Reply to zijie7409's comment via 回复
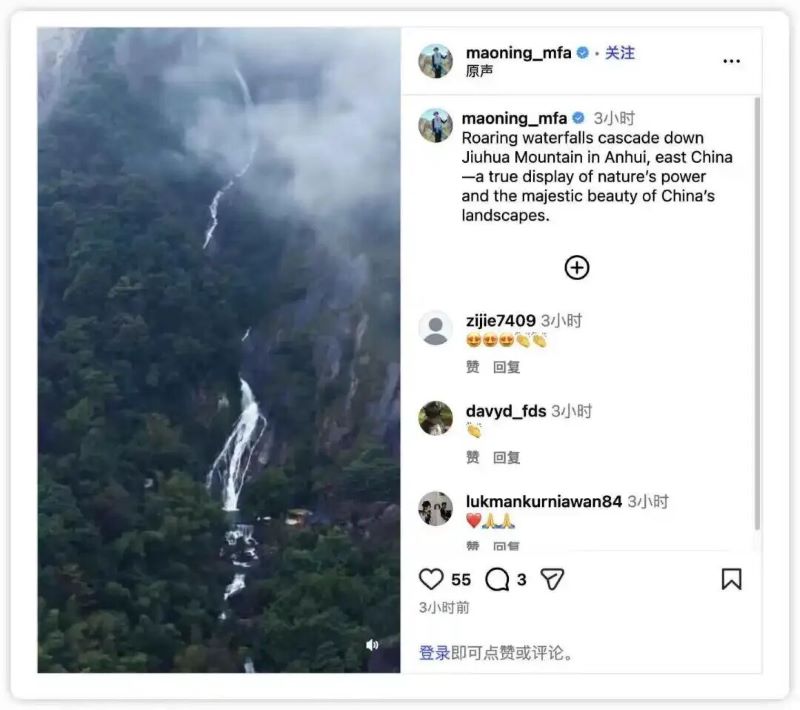This screenshot has height=710, width=800. coord(506,367)
